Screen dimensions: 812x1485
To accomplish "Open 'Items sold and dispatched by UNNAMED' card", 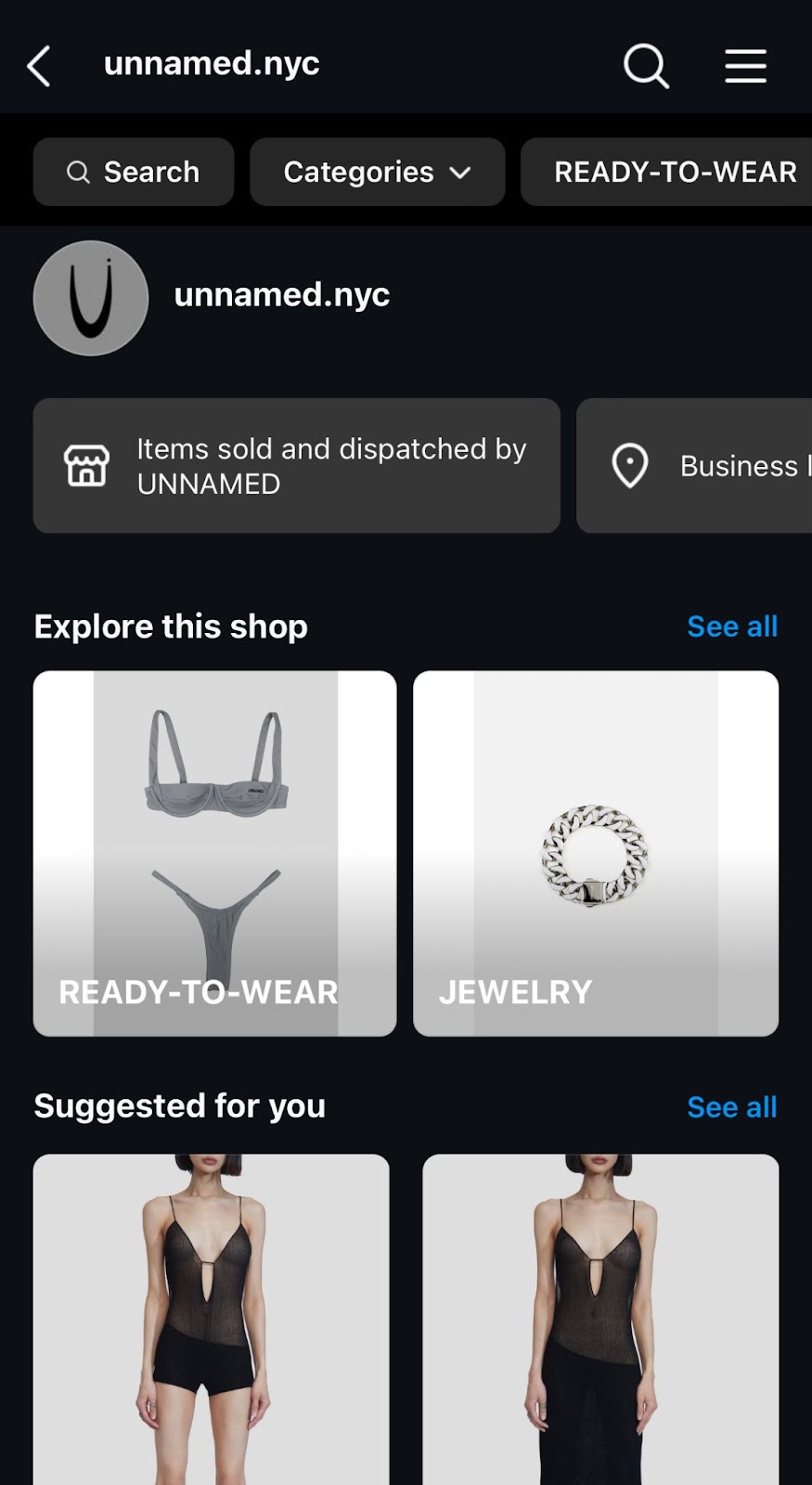I will pos(296,466).
